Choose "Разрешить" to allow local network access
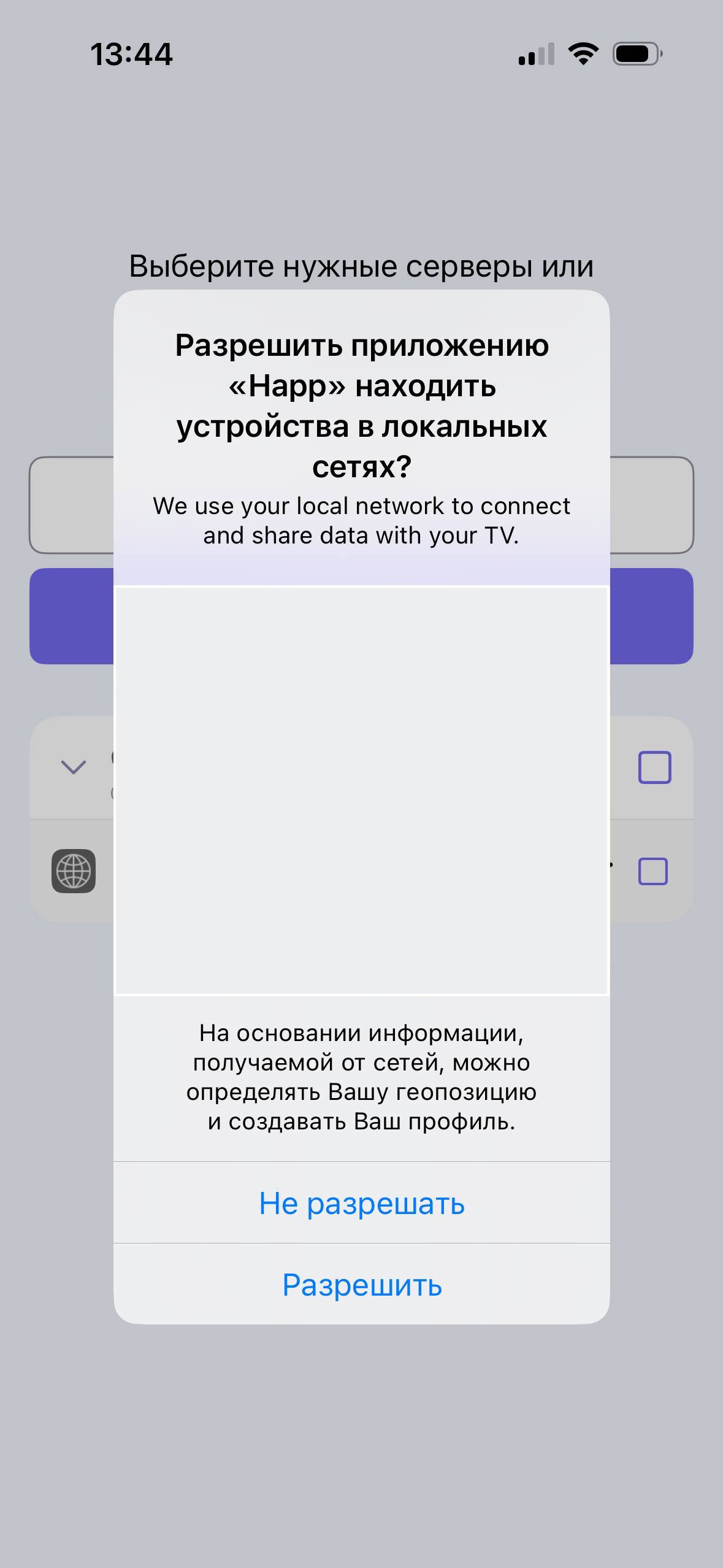723x1568 pixels. (x=362, y=1285)
